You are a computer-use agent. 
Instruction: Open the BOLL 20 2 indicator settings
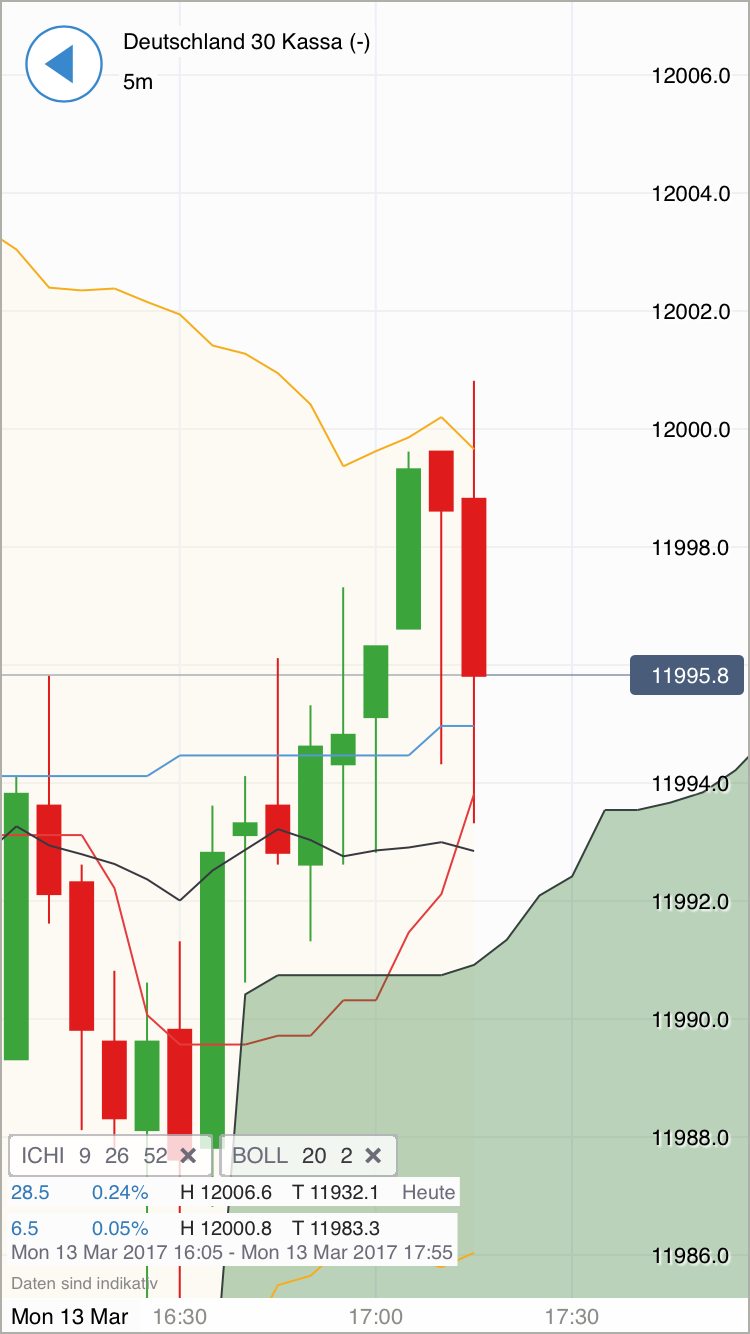[290, 1156]
